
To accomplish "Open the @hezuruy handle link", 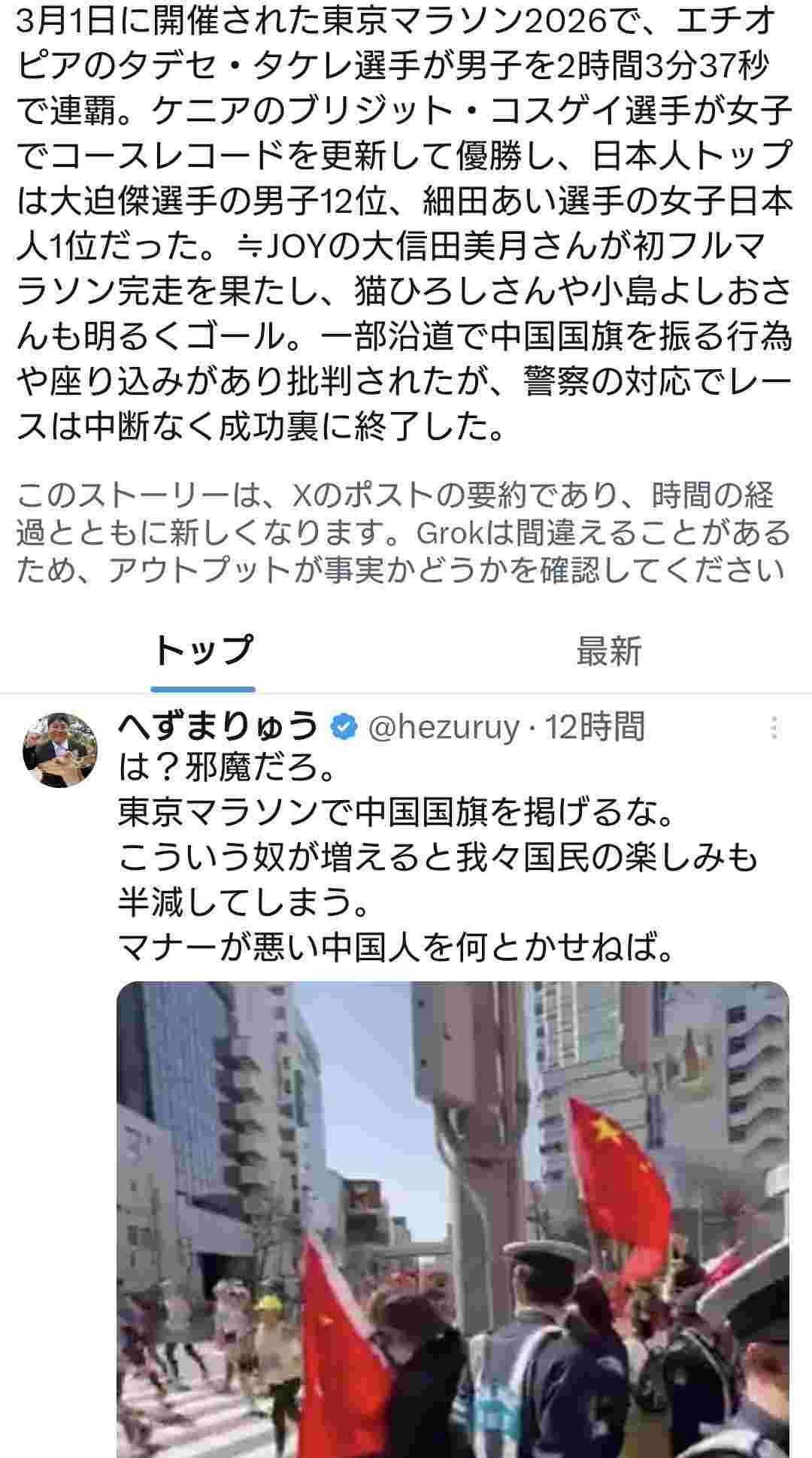I will point(444,727).
